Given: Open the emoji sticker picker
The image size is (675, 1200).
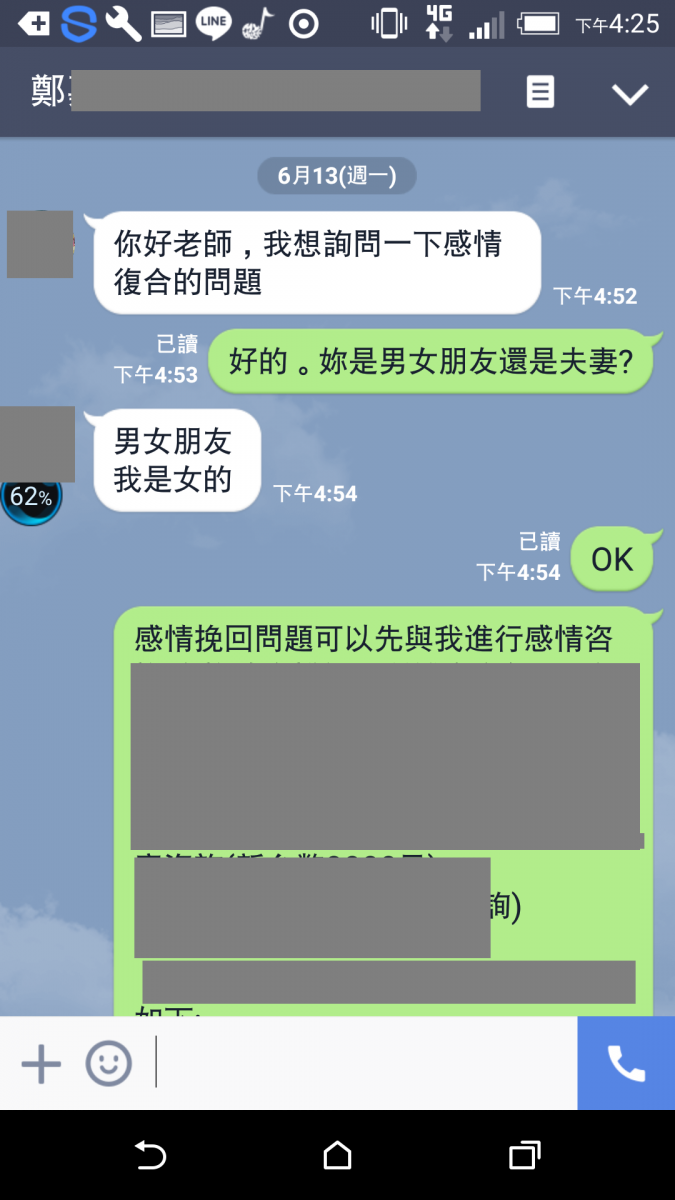Looking at the screenshot, I should 108,1064.
